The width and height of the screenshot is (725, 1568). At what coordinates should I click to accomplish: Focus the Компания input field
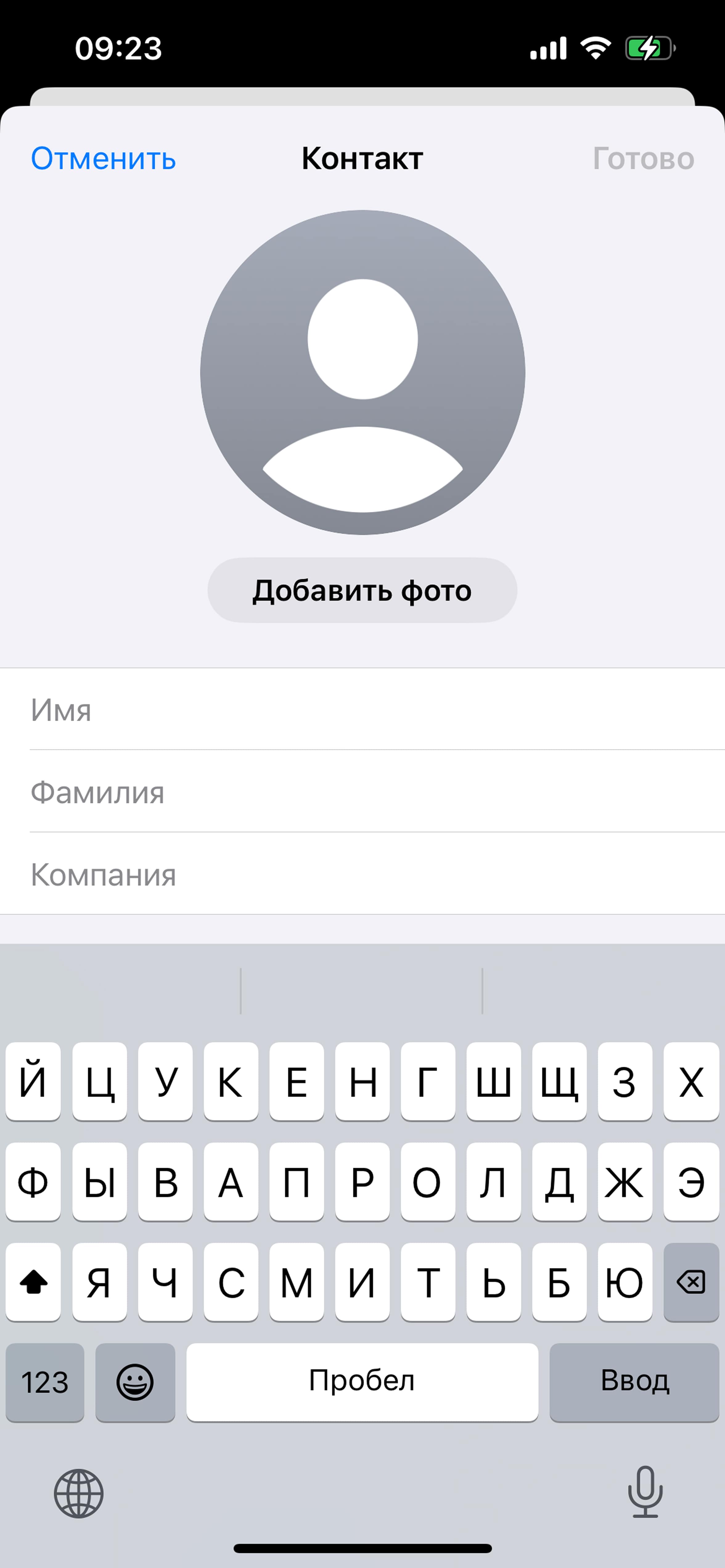[x=362, y=874]
